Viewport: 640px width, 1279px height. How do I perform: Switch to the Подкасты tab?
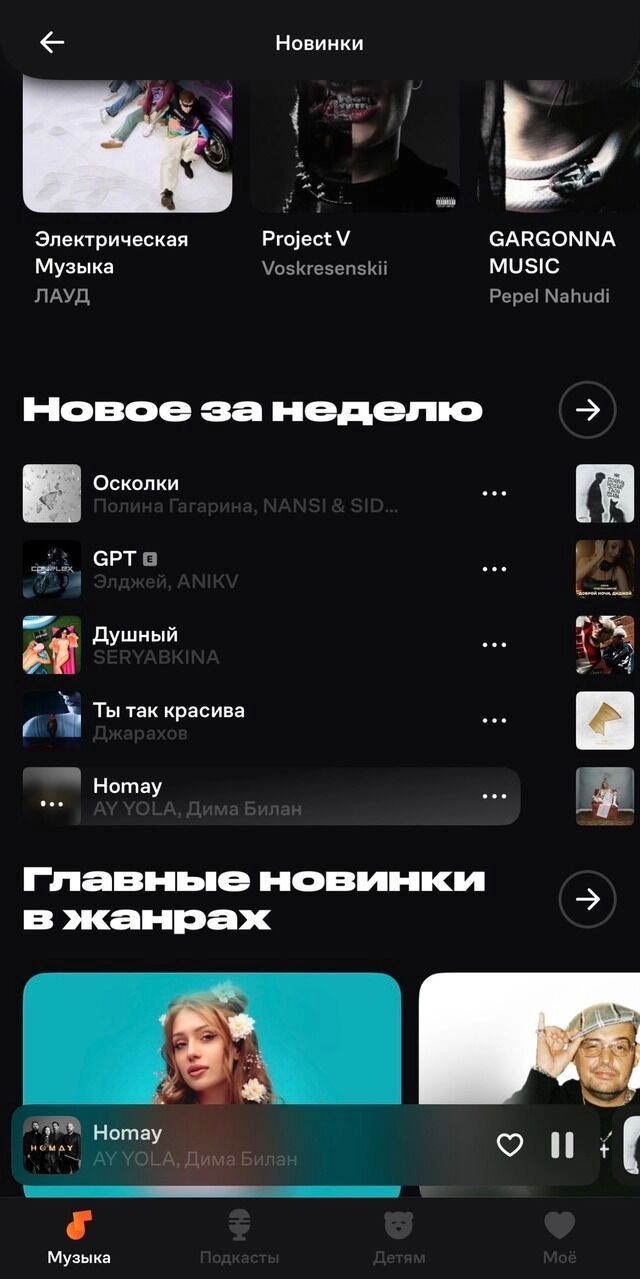pyautogui.click(x=239, y=1236)
